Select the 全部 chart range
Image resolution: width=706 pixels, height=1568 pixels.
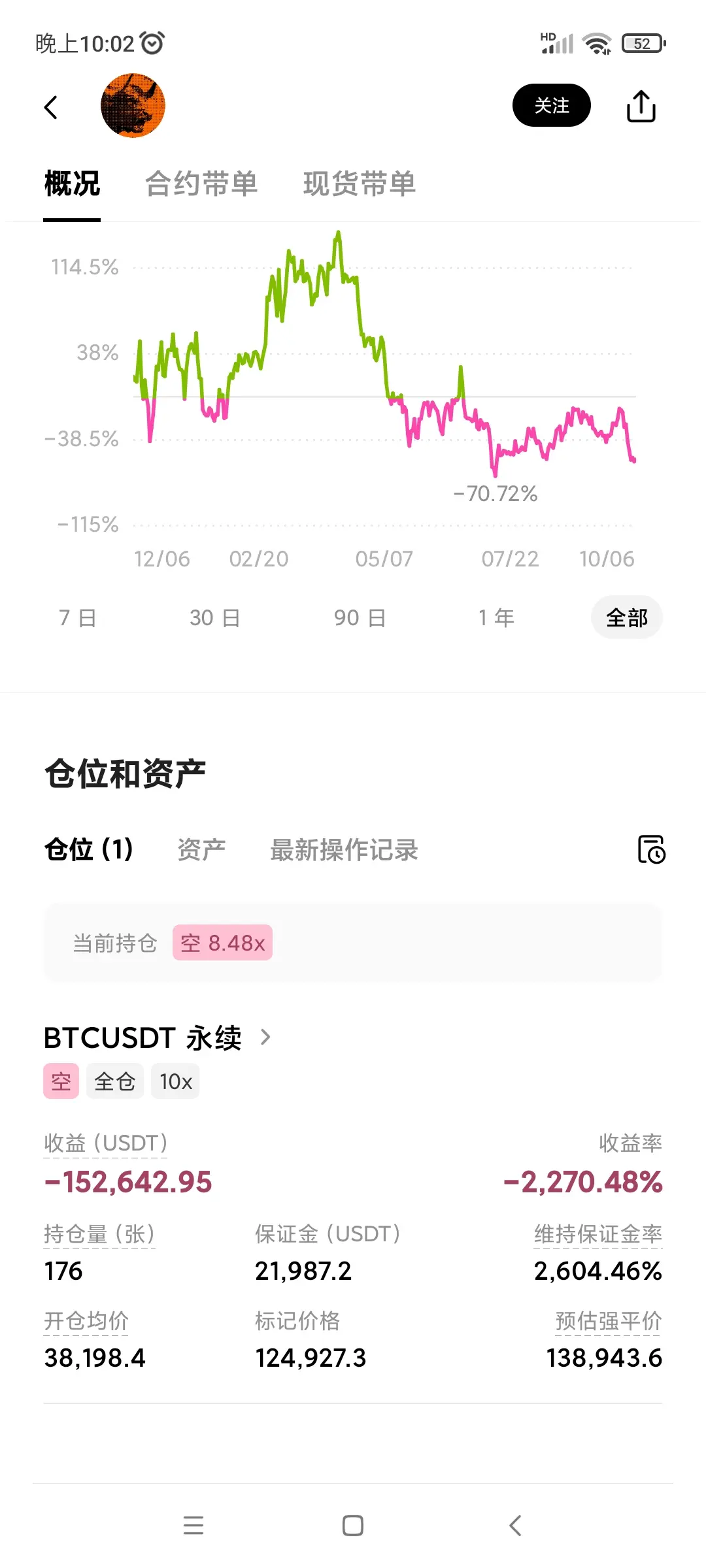coord(626,617)
